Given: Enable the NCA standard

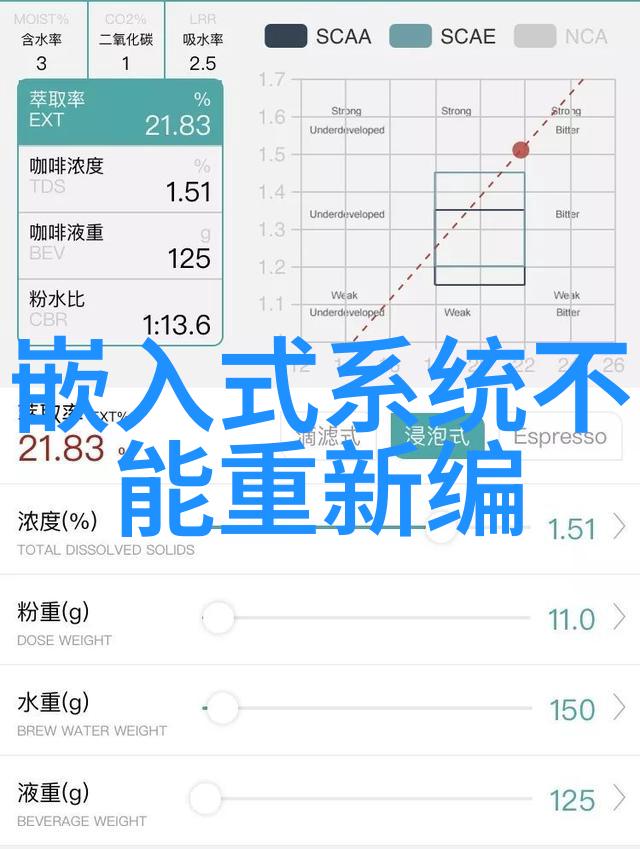Looking at the screenshot, I should point(561,37).
